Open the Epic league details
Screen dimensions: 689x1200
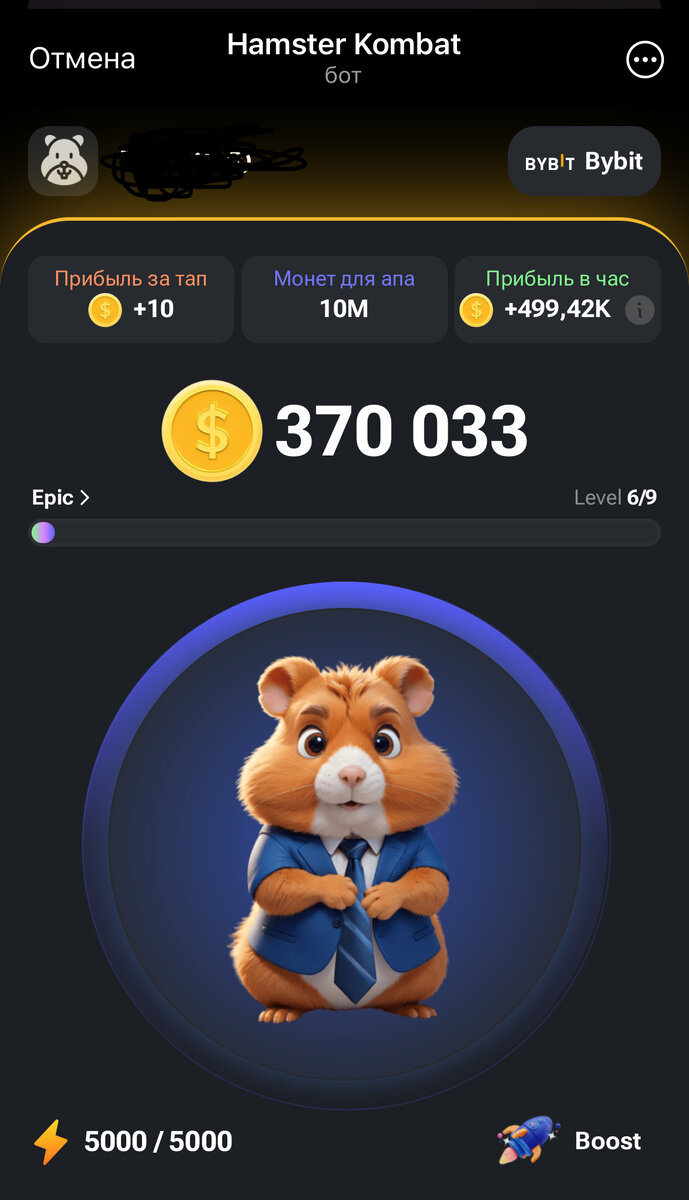click(61, 497)
